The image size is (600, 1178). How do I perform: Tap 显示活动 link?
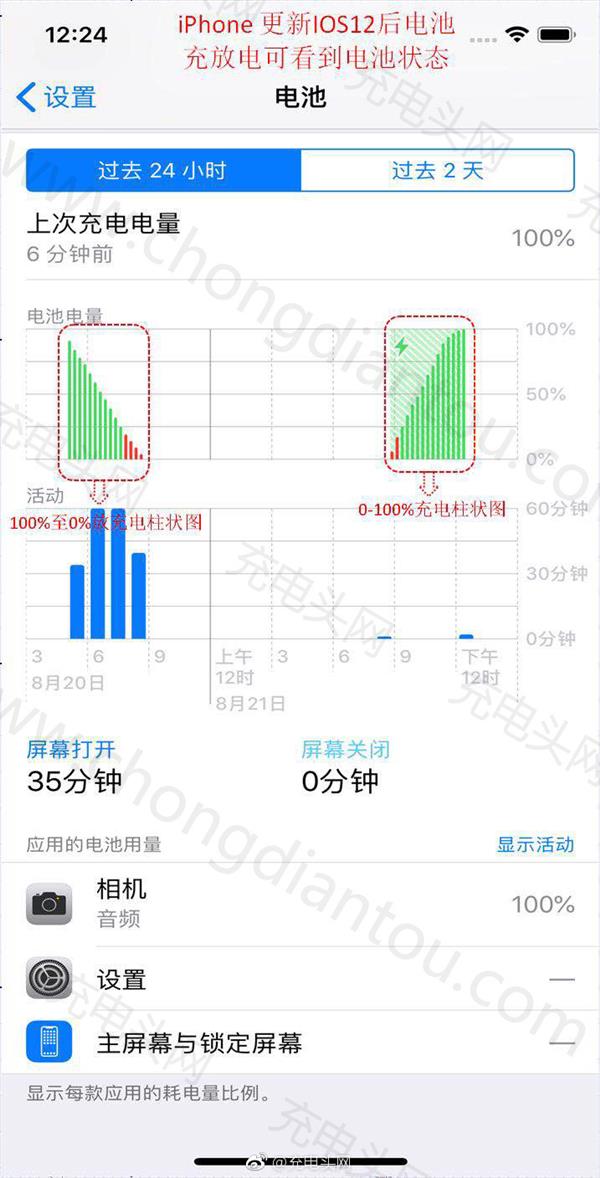[535, 845]
